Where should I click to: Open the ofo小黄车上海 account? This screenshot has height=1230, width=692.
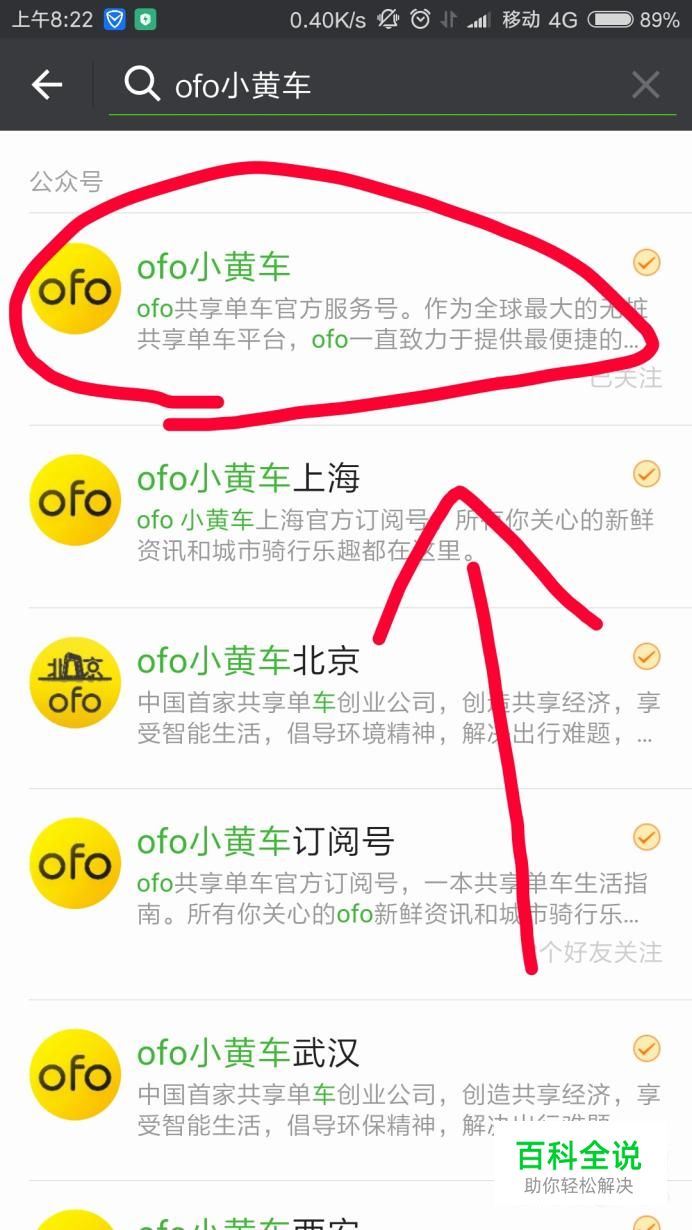346,516
